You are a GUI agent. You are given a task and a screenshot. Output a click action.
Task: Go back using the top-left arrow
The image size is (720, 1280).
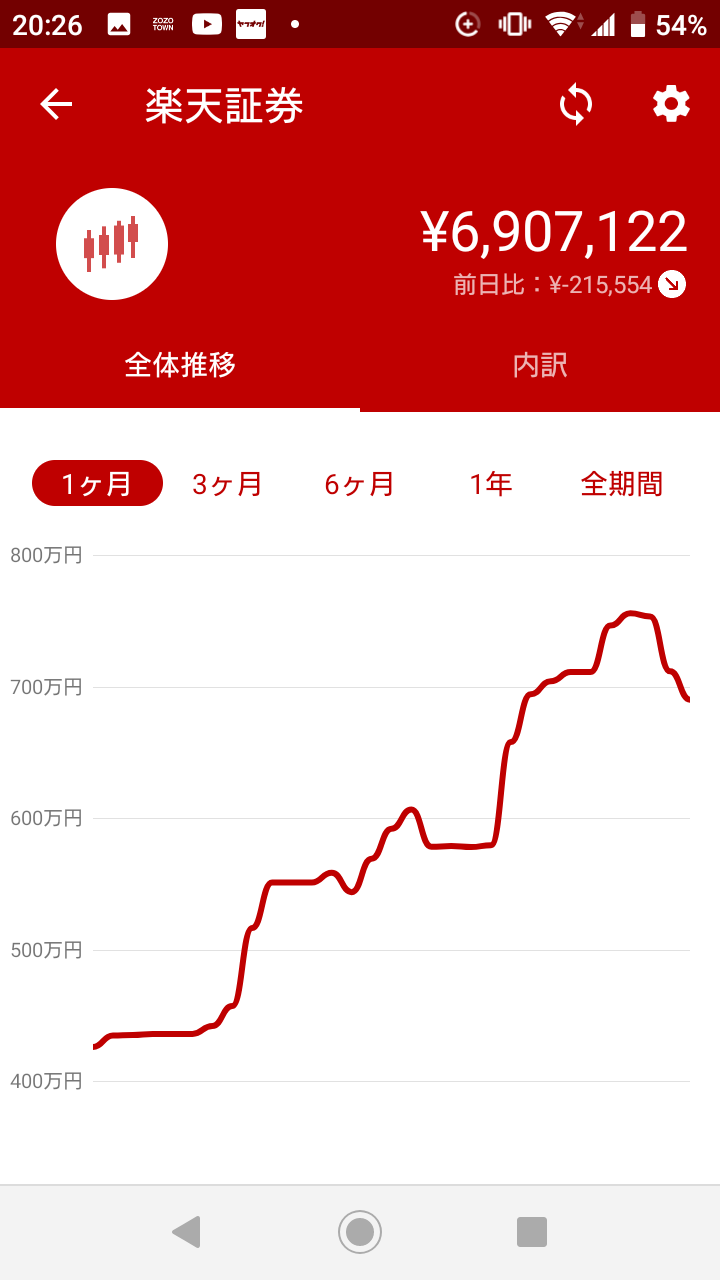click(x=56, y=104)
